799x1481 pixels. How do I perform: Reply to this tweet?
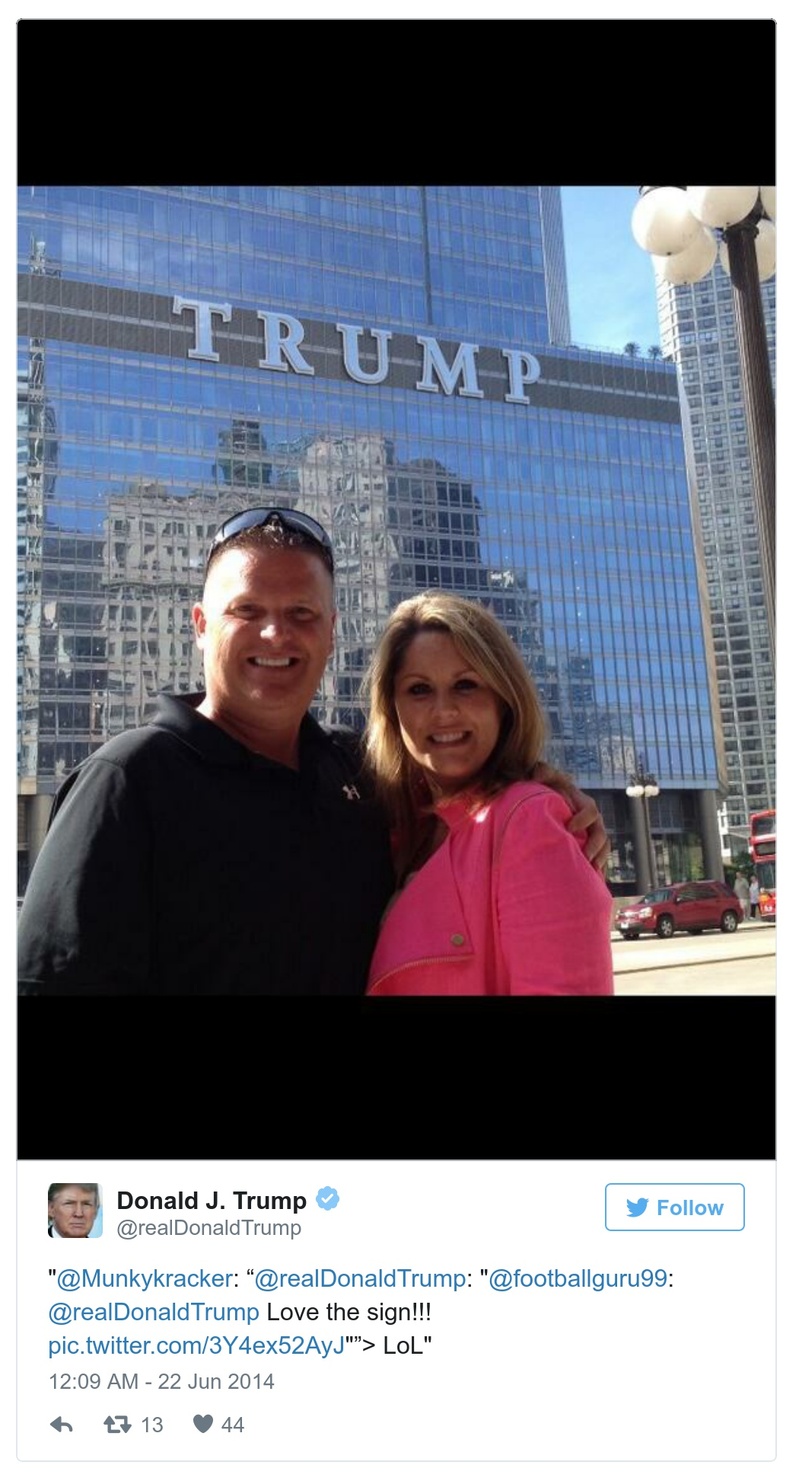[x=61, y=1424]
